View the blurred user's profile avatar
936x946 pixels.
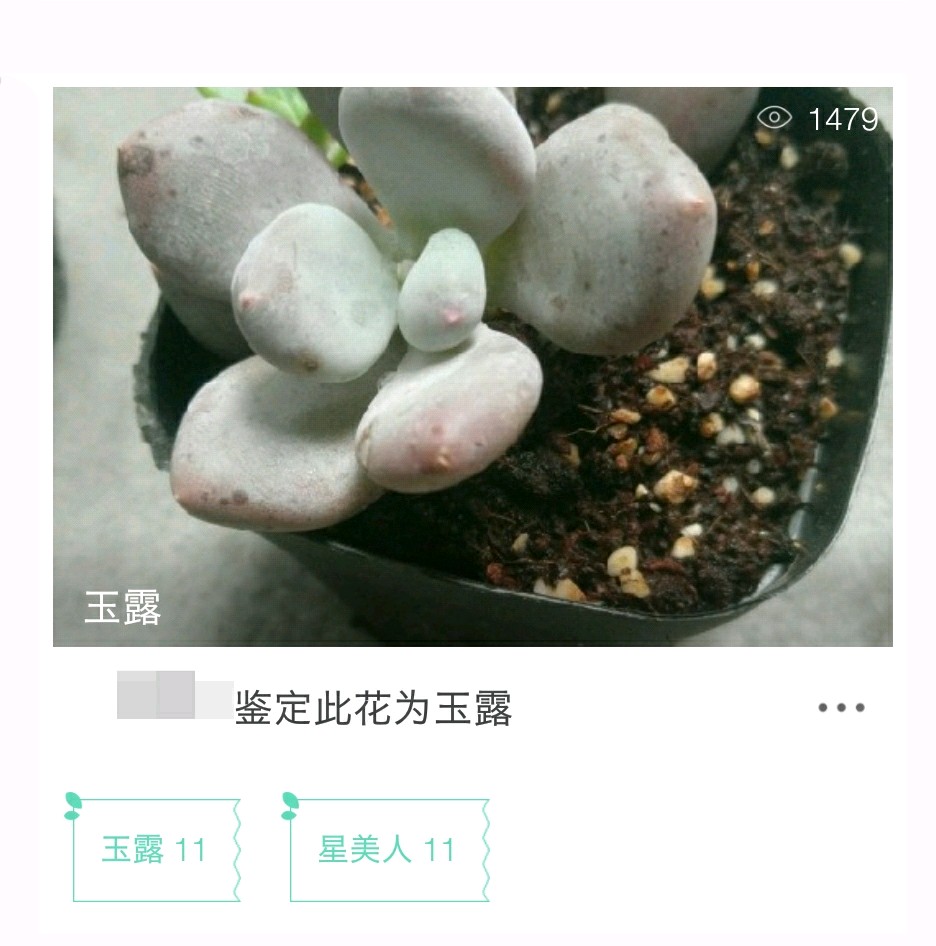(x=174, y=696)
